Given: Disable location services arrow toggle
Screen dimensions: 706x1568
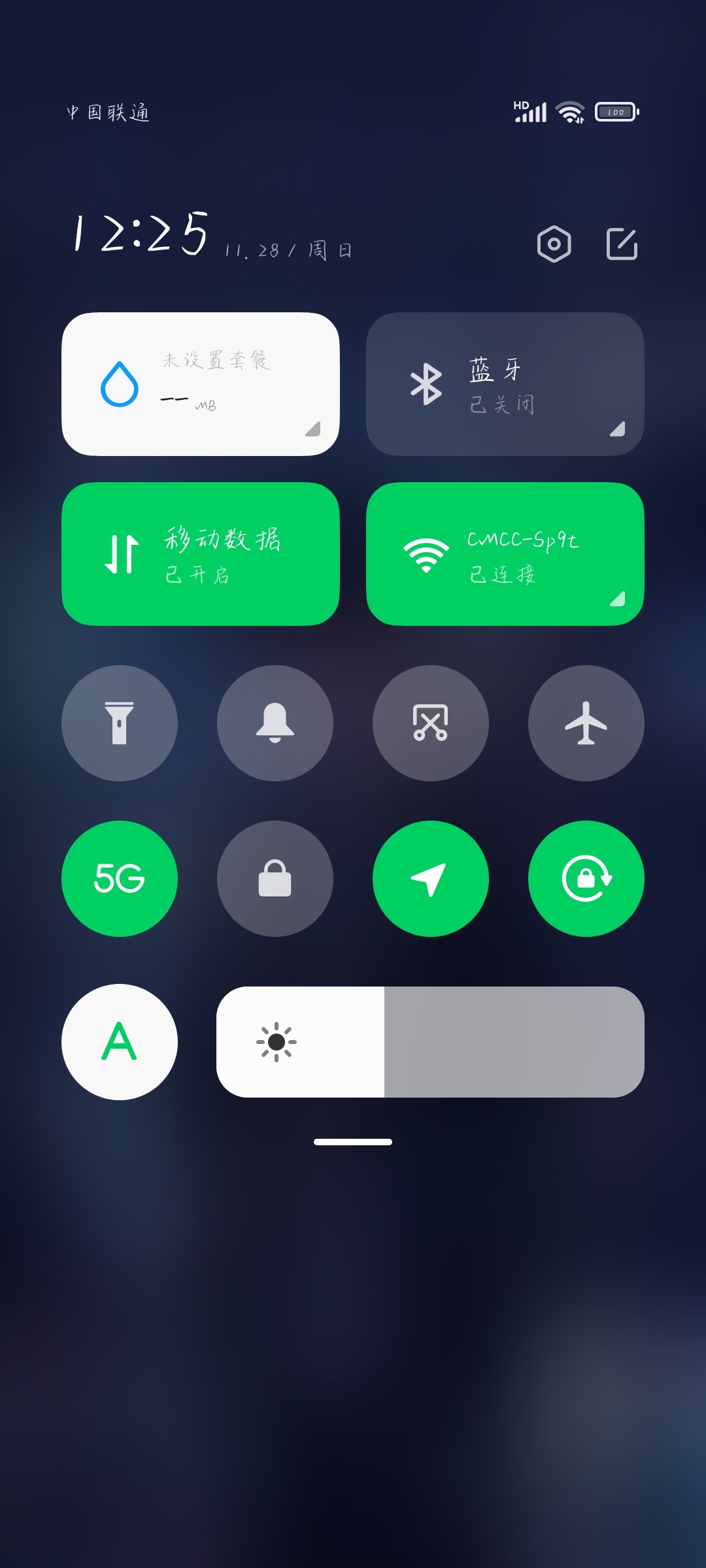Looking at the screenshot, I should (x=431, y=879).
